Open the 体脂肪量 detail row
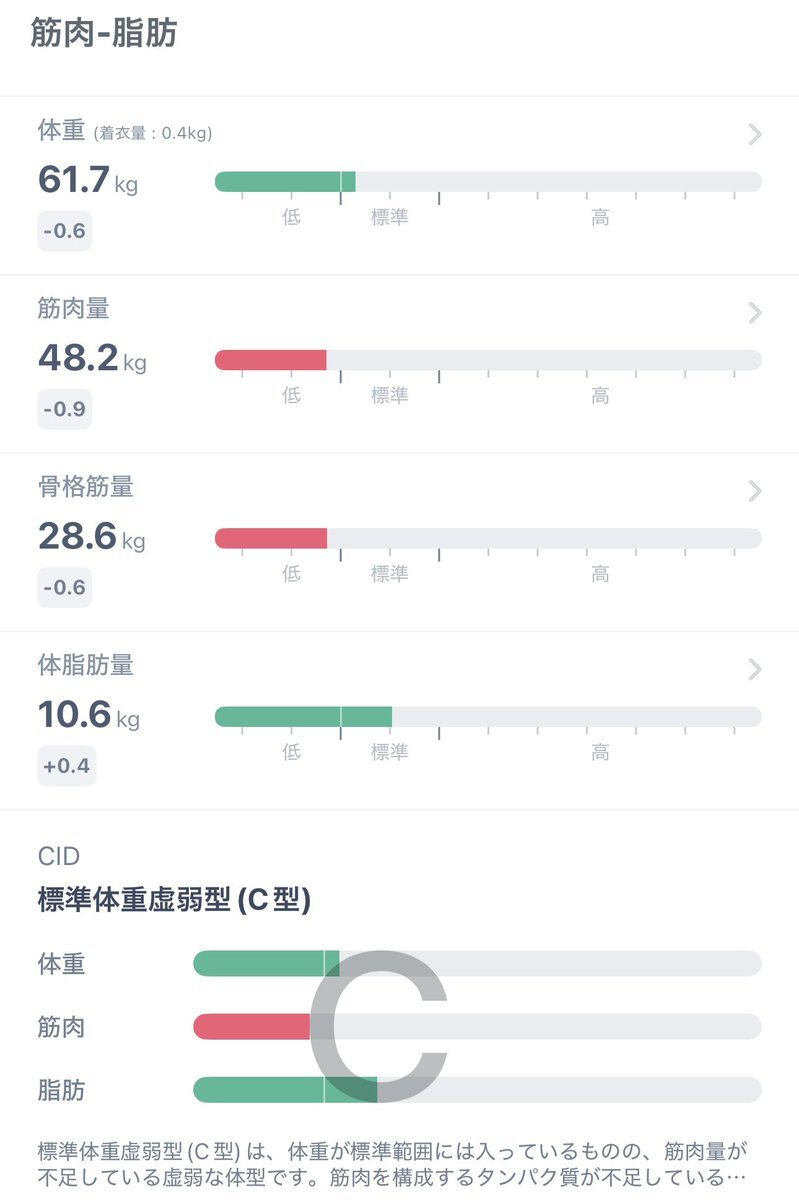Viewport: 799px width, 1200px height. (754, 669)
